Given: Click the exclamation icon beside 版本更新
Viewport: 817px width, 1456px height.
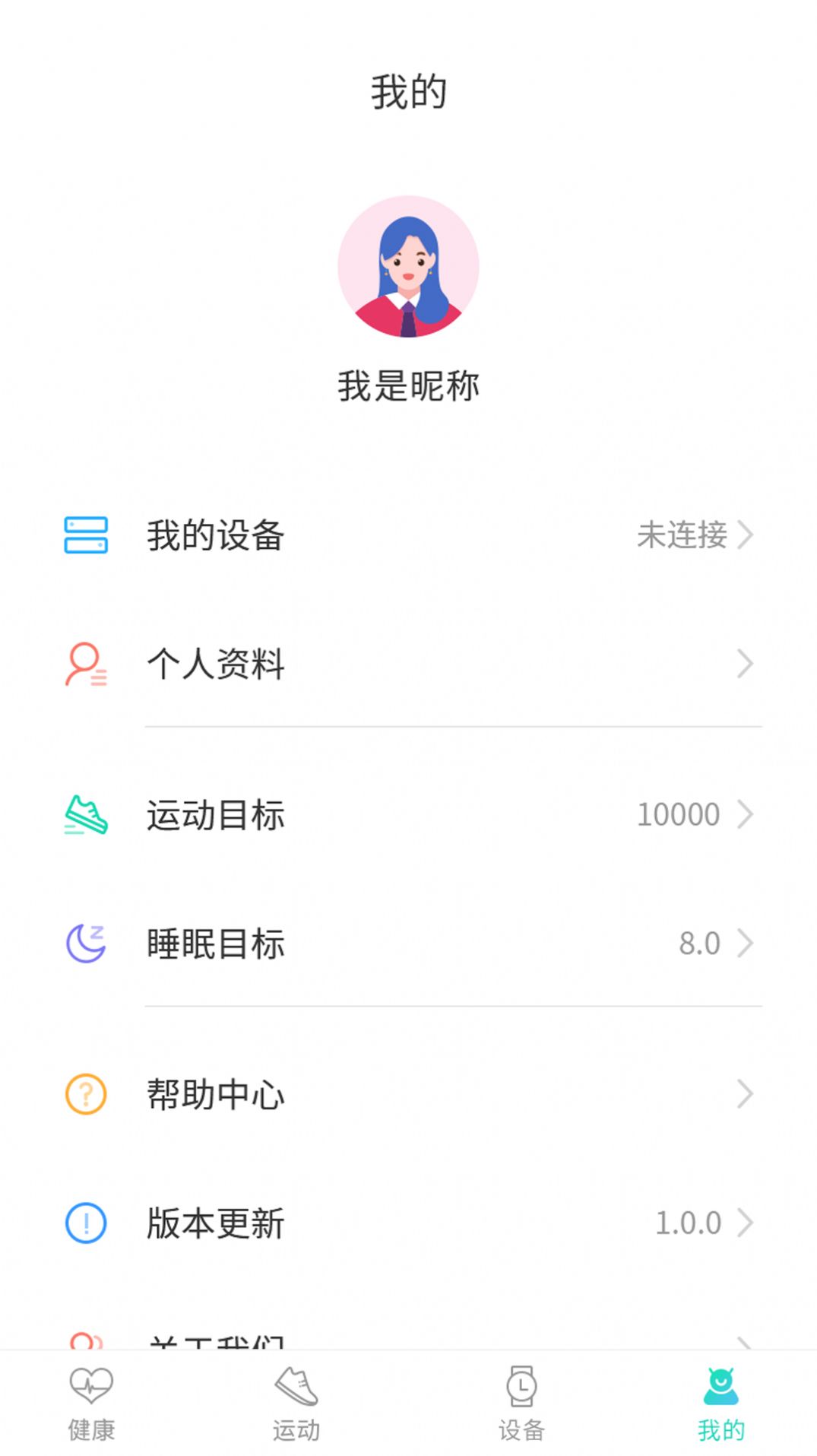Looking at the screenshot, I should (x=87, y=1223).
